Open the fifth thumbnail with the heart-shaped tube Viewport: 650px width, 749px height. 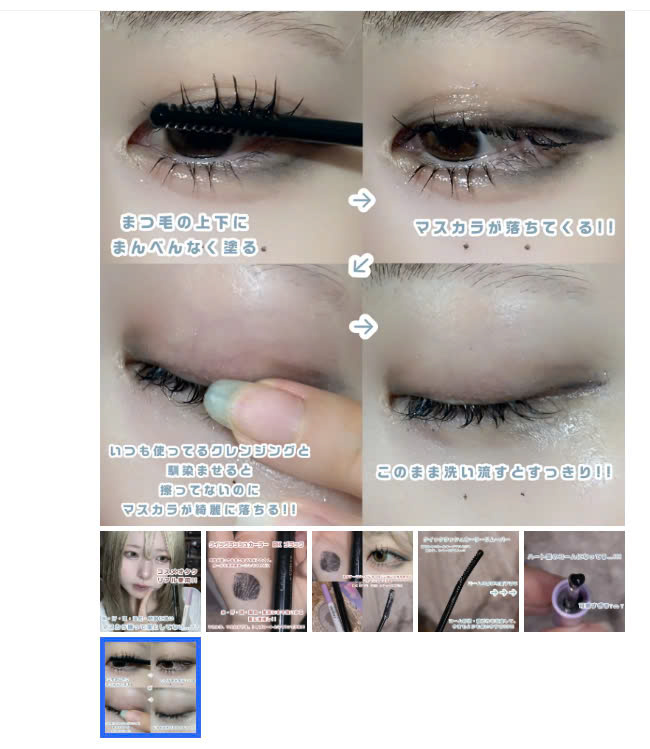(574, 581)
